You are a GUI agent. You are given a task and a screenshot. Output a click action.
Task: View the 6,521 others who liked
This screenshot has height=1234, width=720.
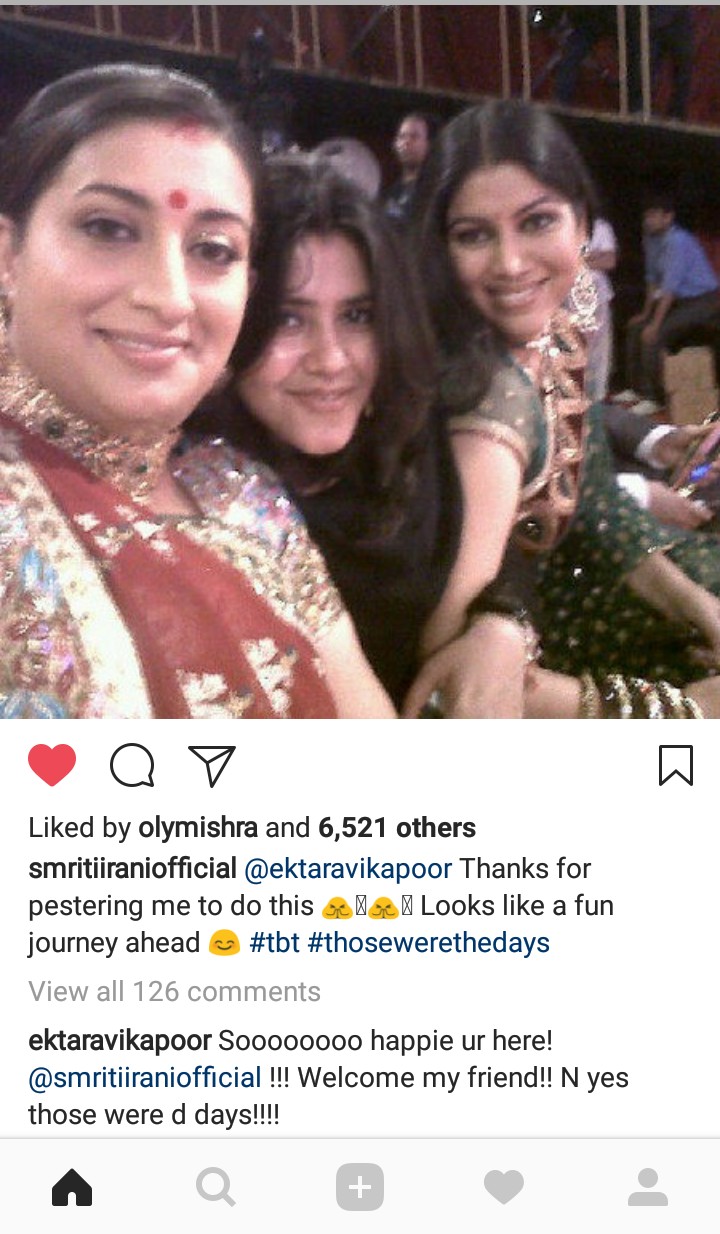click(x=397, y=828)
